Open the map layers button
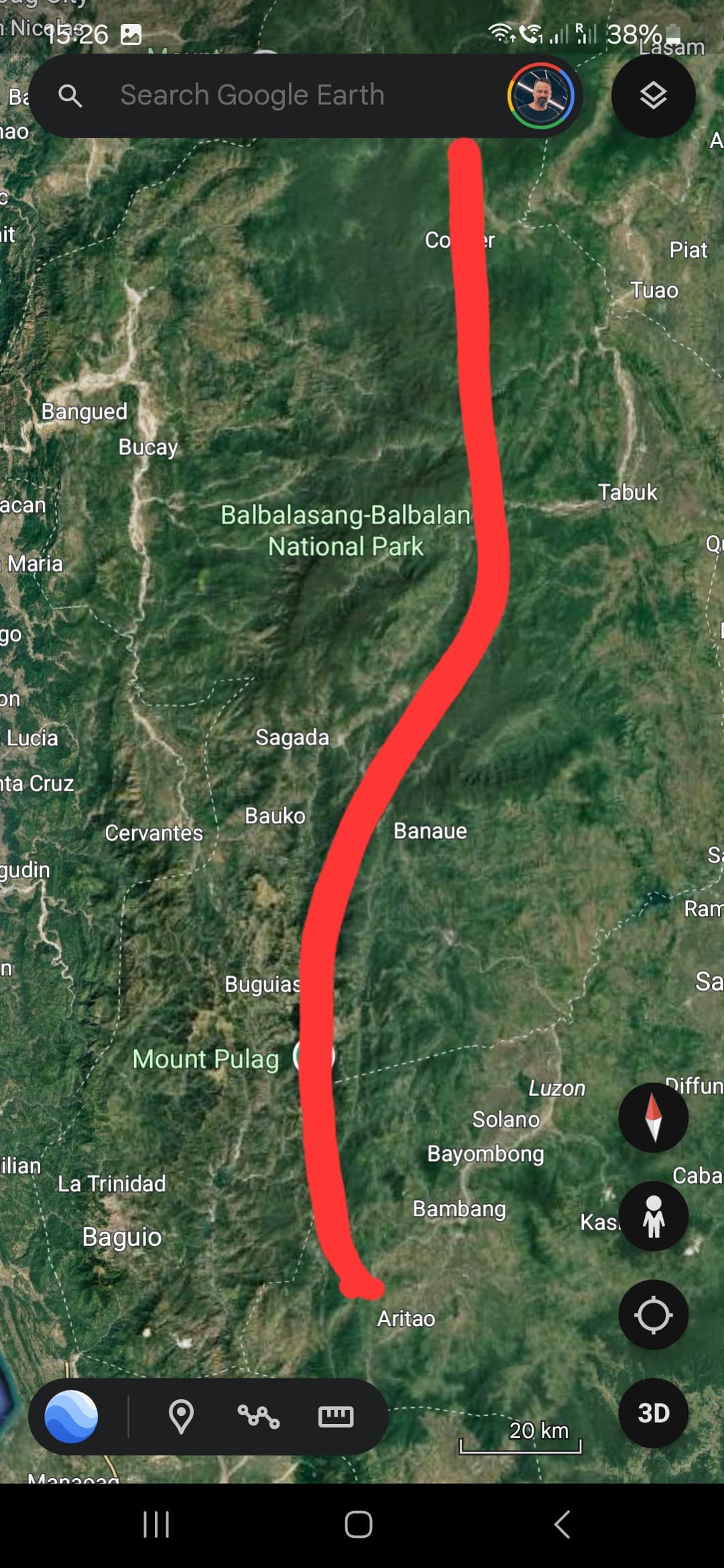724x1568 pixels. [x=653, y=95]
